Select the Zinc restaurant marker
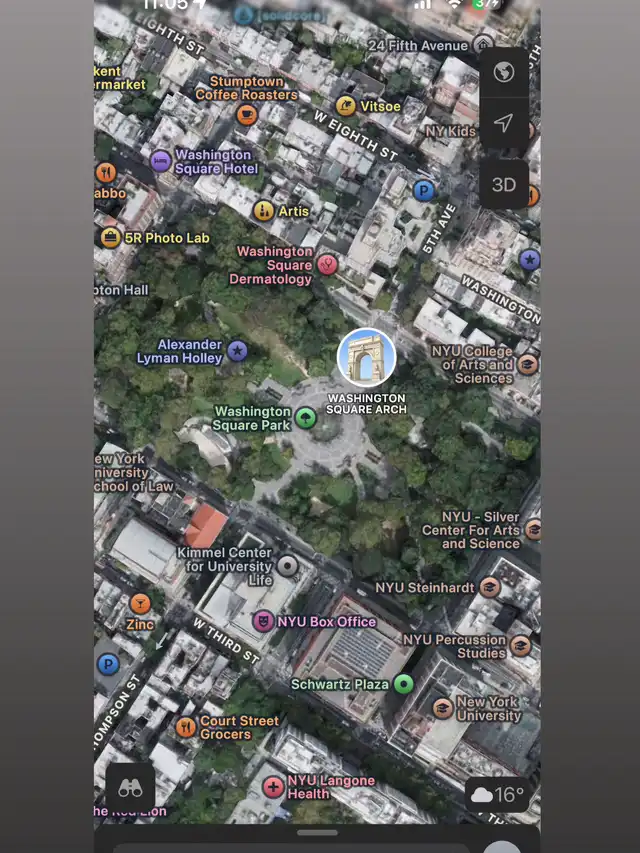This screenshot has width=640, height=853. (140, 603)
